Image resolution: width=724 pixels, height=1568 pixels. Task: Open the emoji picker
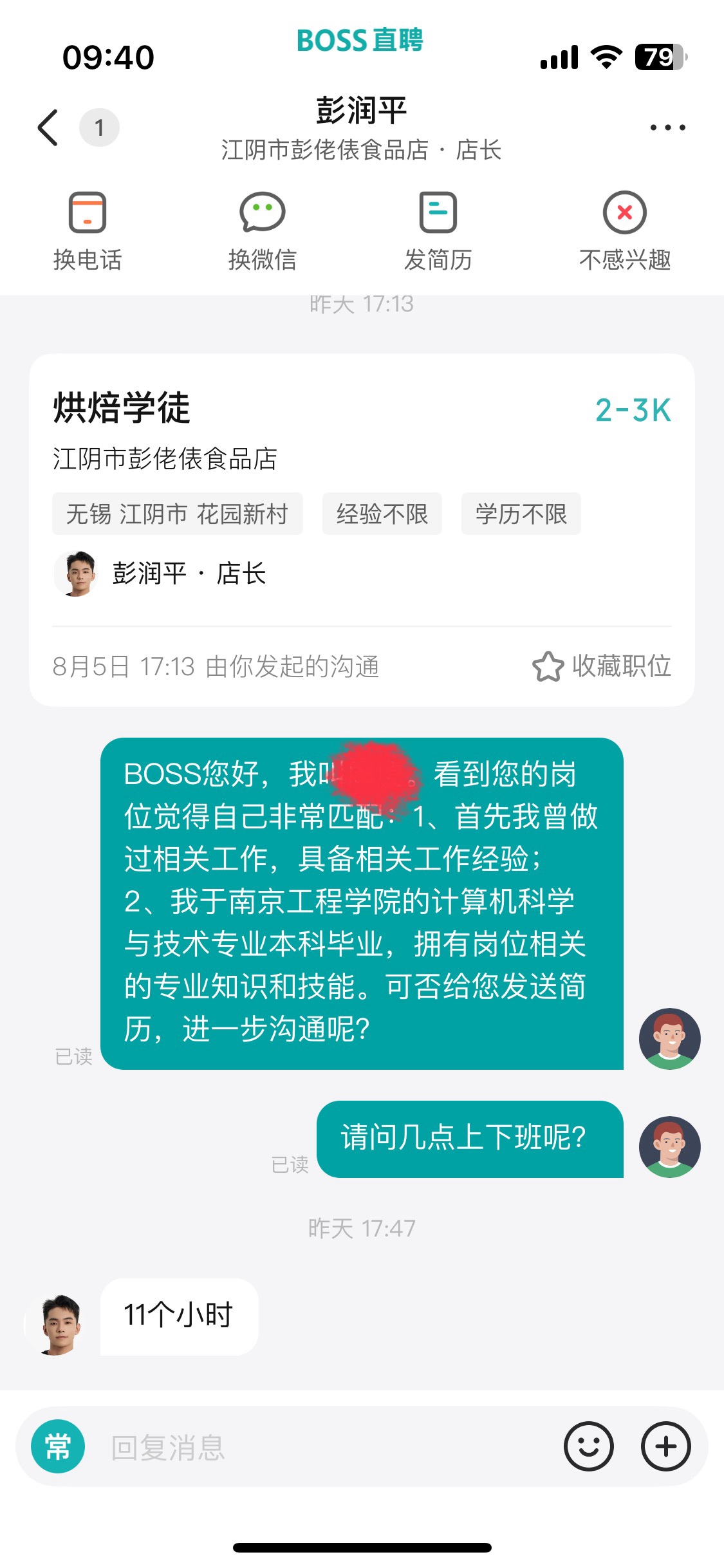coord(588,1446)
